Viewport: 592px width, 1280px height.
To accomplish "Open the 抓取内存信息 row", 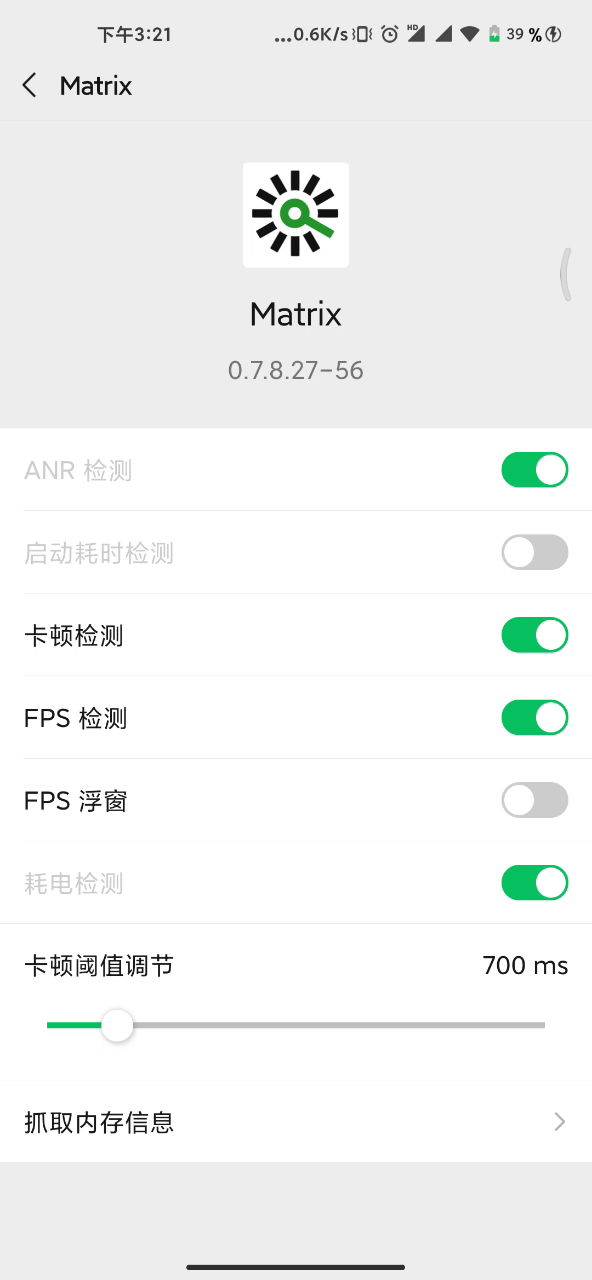I will pyautogui.click(x=296, y=1122).
